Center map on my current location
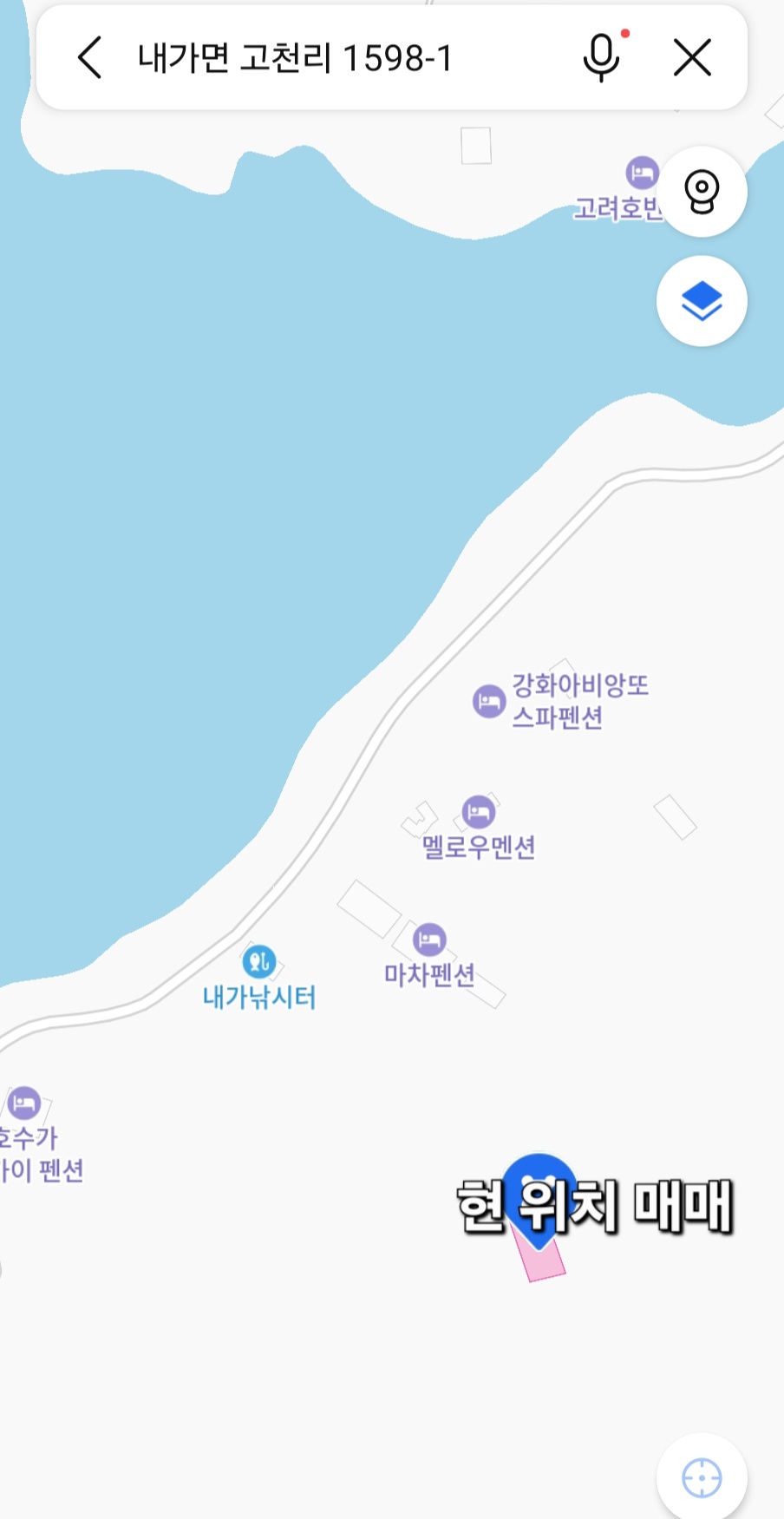Screen dimensions: 784x1519 pyautogui.click(x=702, y=1477)
